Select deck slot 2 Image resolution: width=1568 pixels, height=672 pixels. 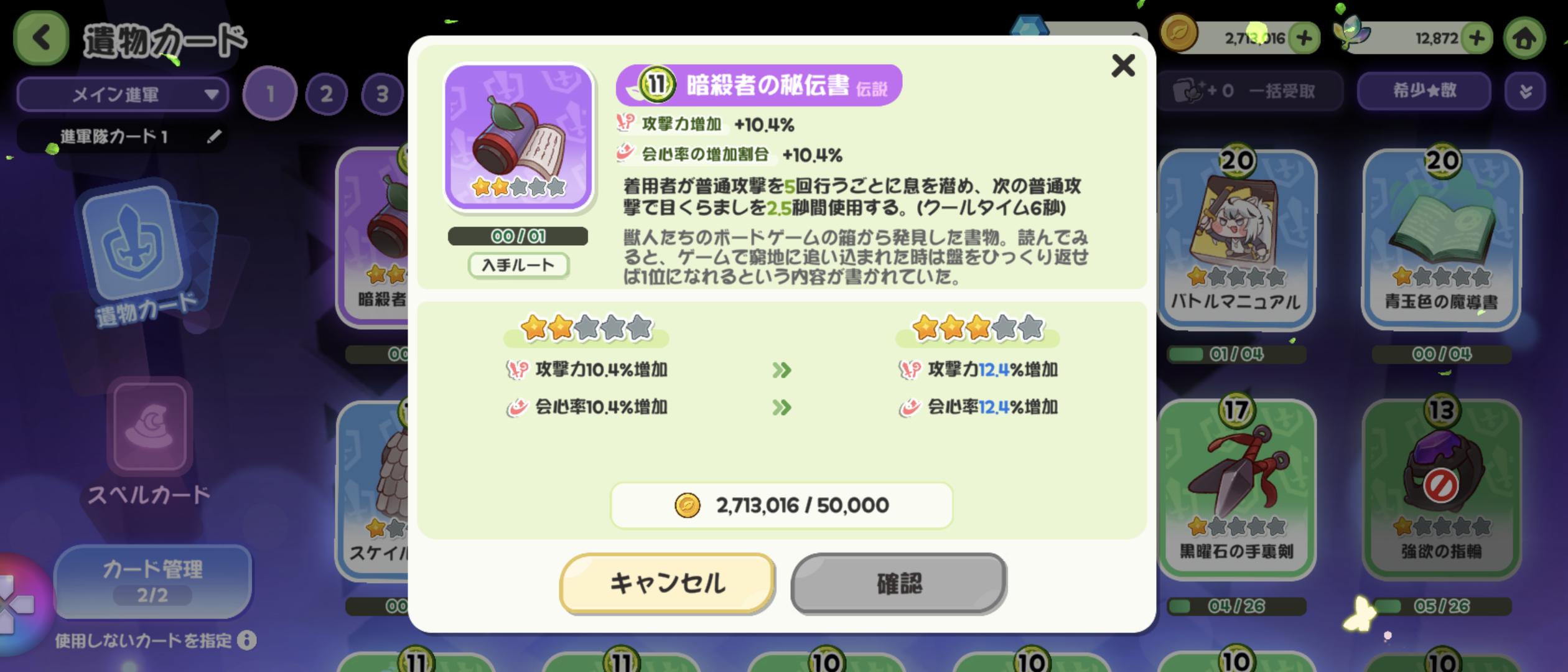pos(326,95)
